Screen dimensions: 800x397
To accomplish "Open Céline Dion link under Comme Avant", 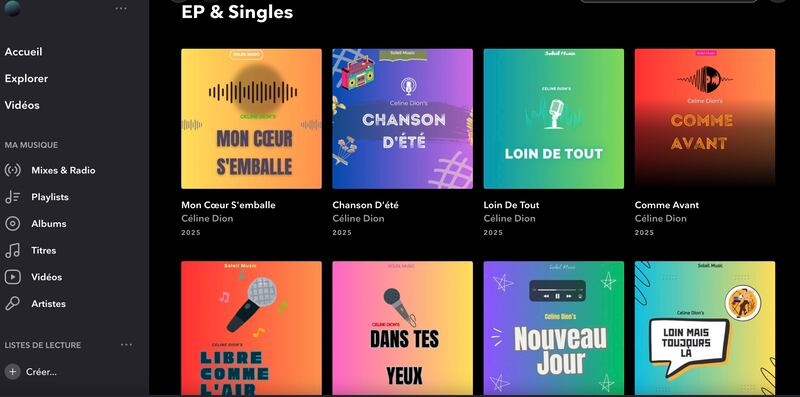I will click(660, 218).
